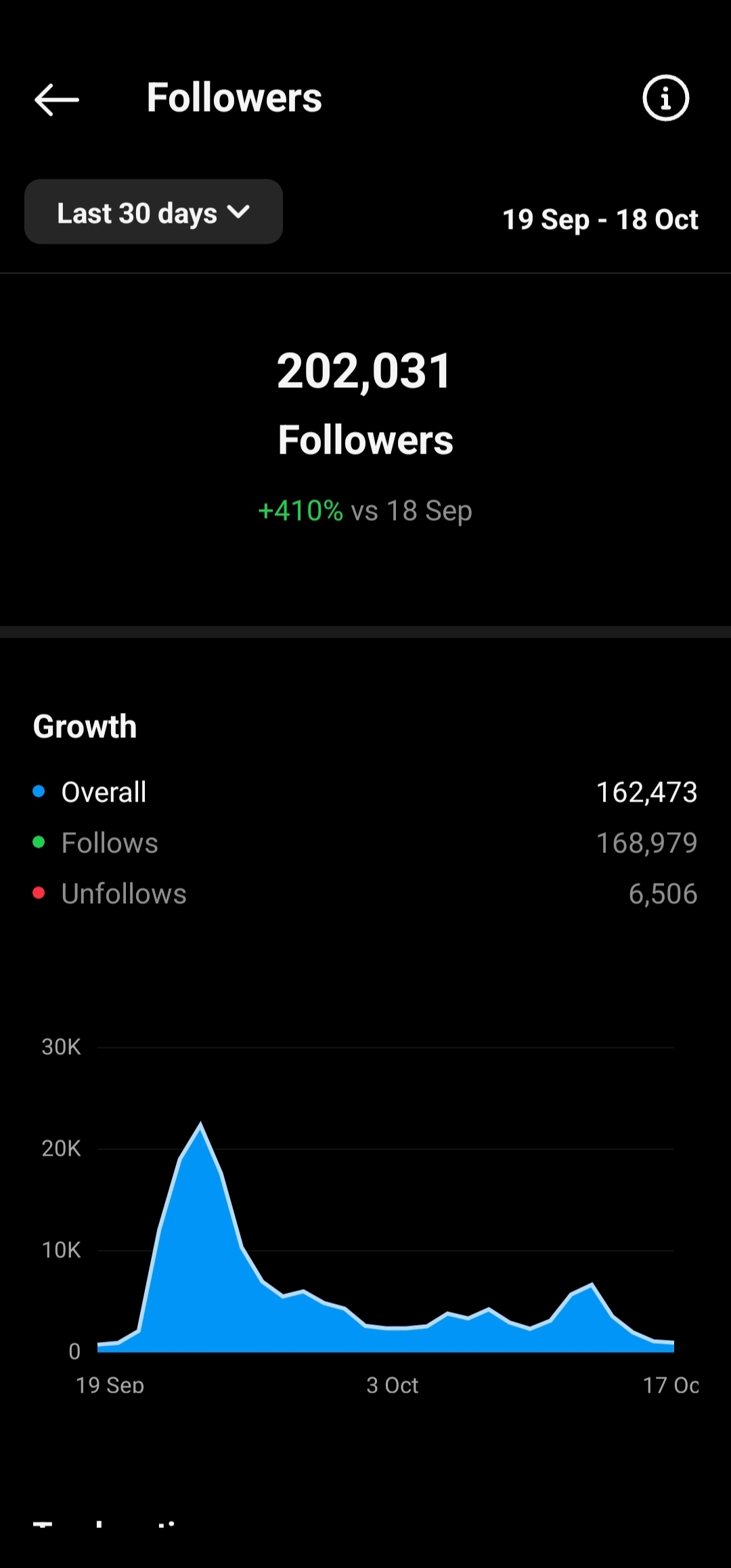Open the info icon about followers
731x1568 pixels.
coord(665,98)
